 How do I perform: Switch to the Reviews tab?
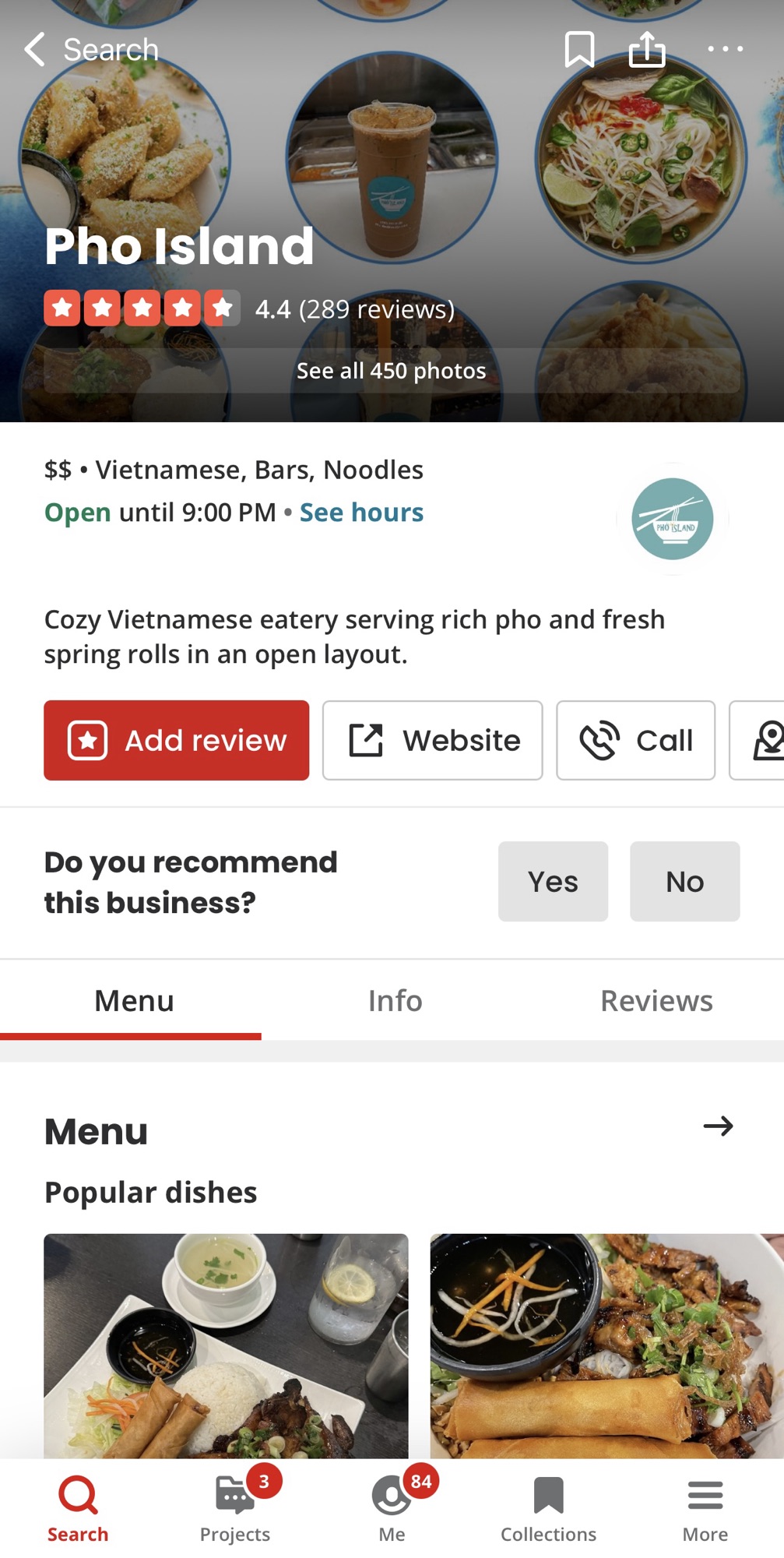[x=656, y=1001]
